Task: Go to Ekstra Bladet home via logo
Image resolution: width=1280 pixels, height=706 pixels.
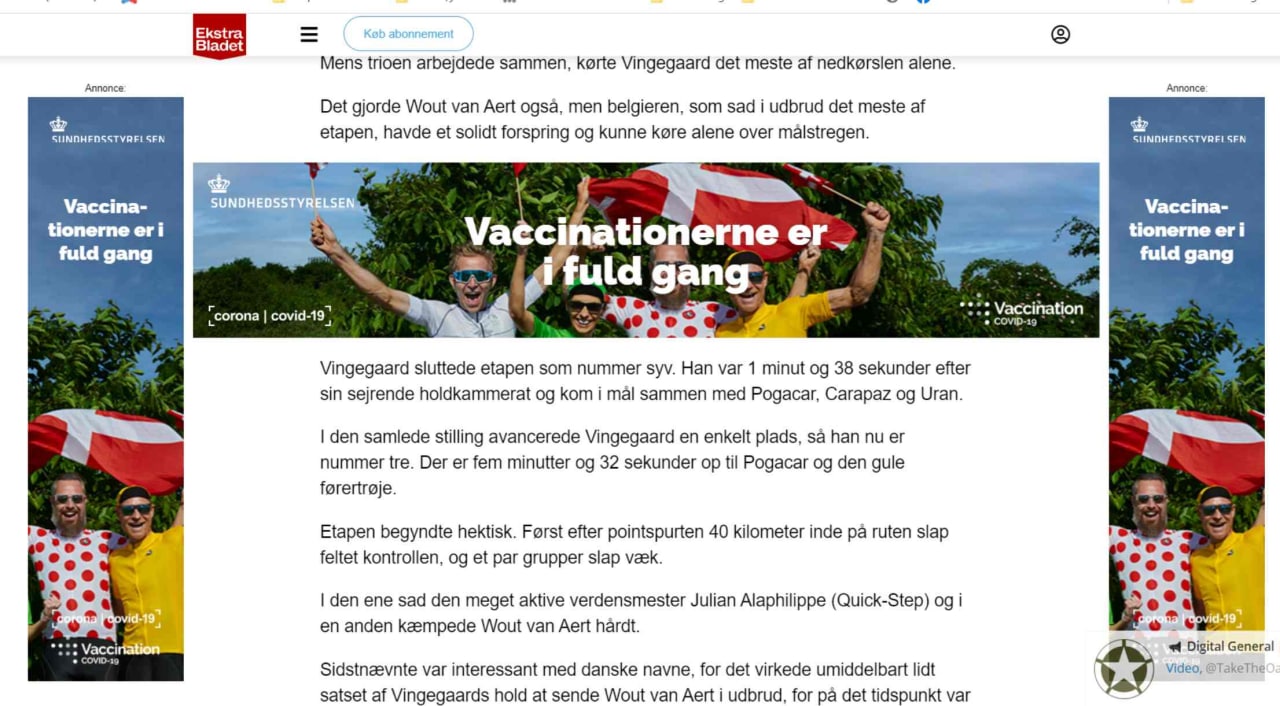Action: [x=219, y=36]
